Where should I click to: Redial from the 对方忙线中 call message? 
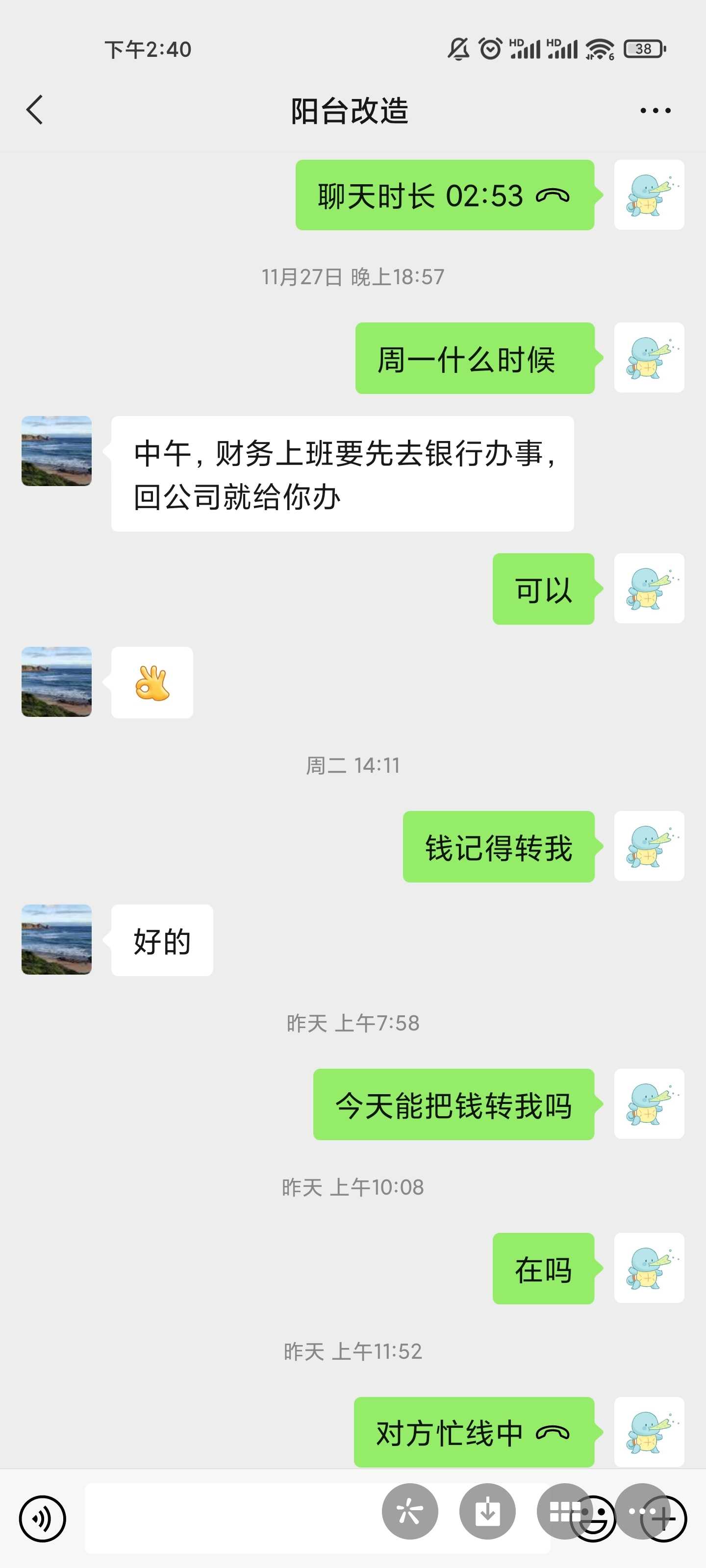click(473, 1433)
